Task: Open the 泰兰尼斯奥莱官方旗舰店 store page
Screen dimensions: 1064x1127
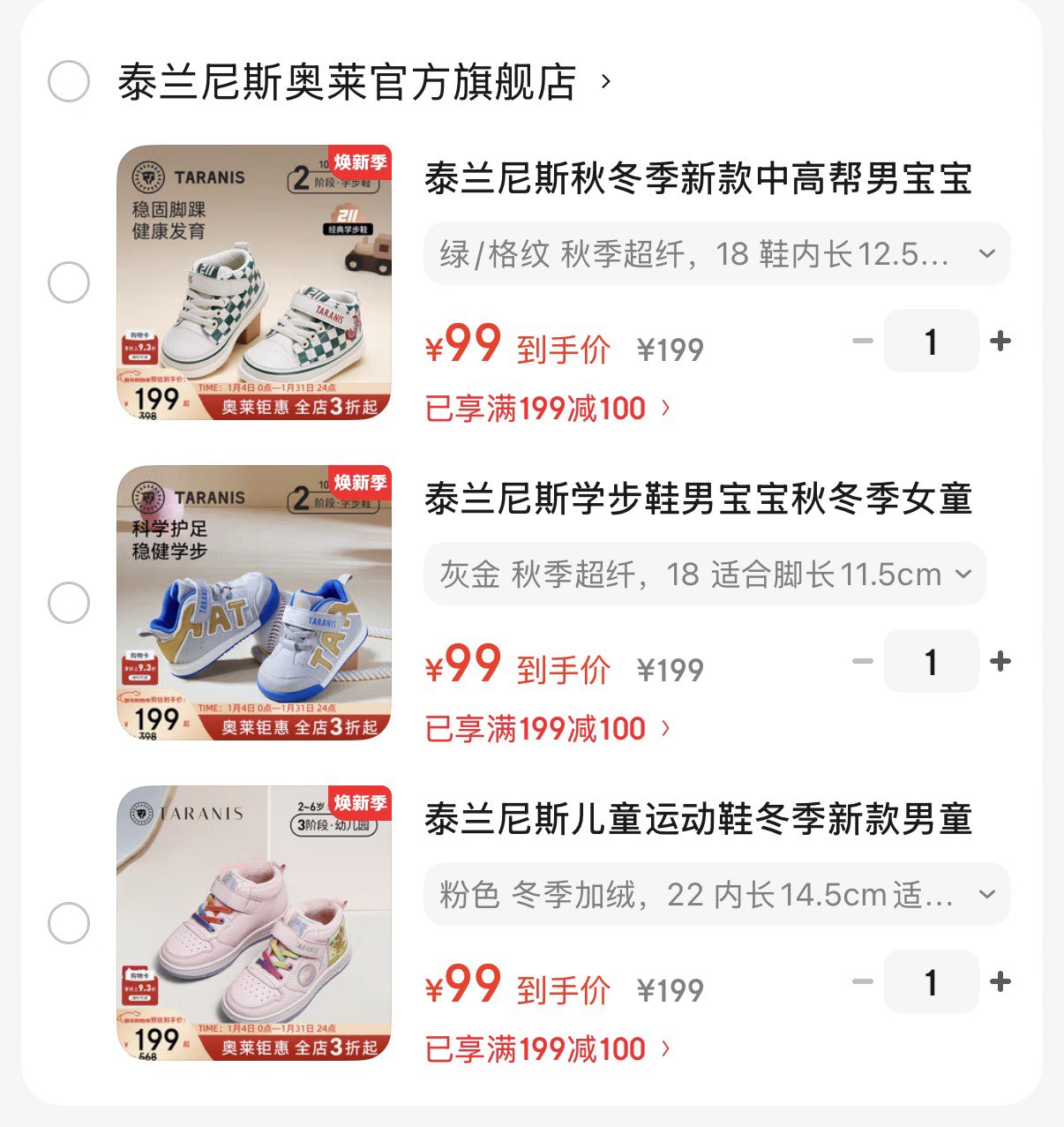Action: [x=347, y=82]
